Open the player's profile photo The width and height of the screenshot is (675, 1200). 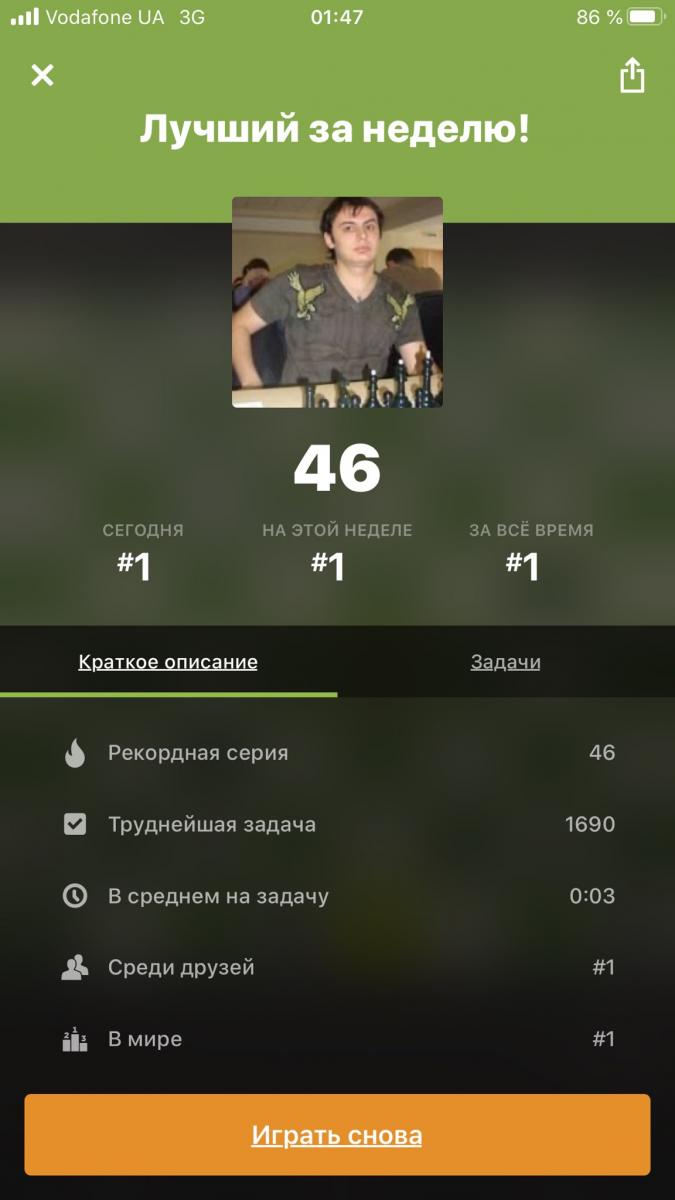tap(337, 302)
